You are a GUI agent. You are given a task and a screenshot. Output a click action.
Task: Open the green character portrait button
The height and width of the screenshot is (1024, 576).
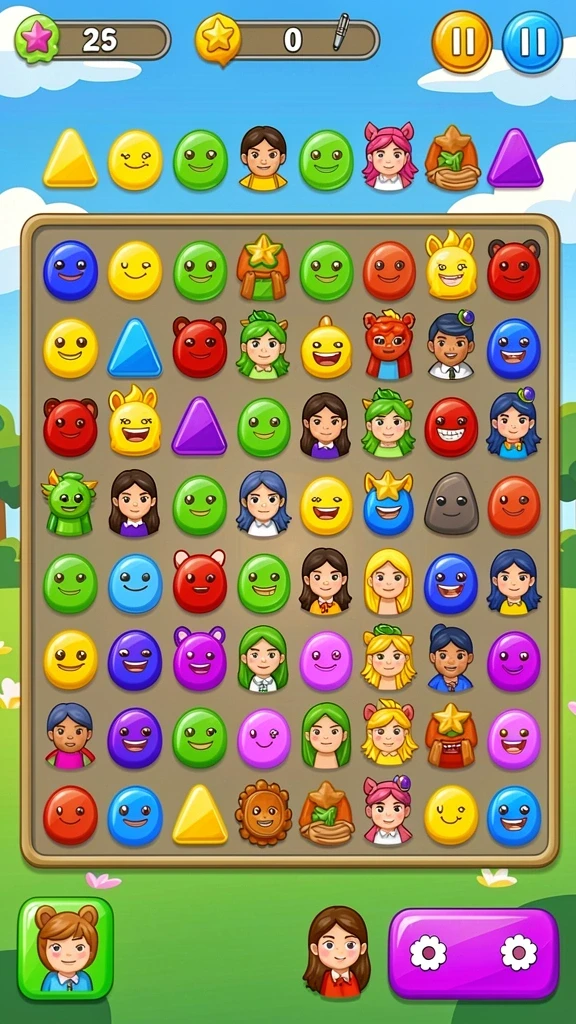(x=65, y=948)
